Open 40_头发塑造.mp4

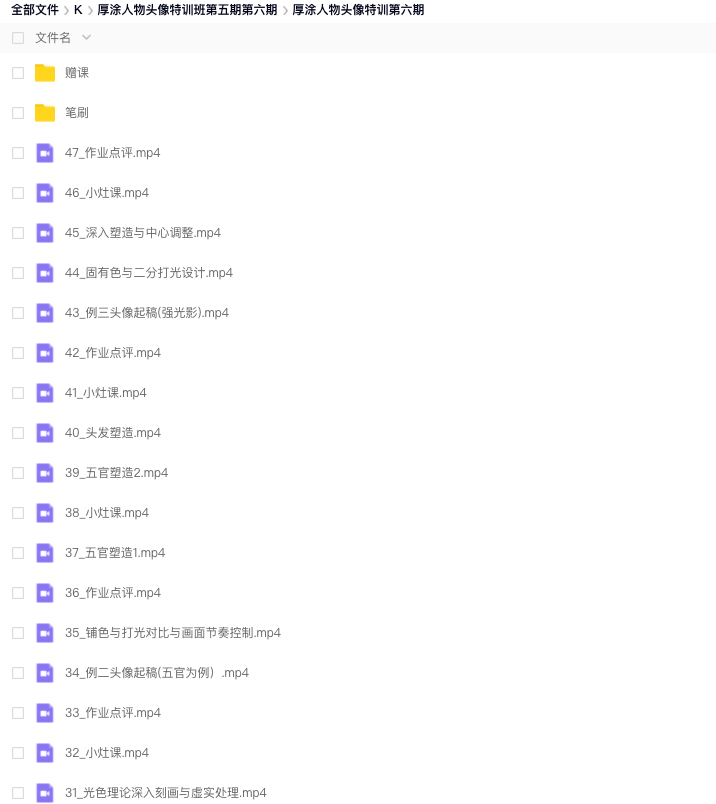click(x=112, y=433)
